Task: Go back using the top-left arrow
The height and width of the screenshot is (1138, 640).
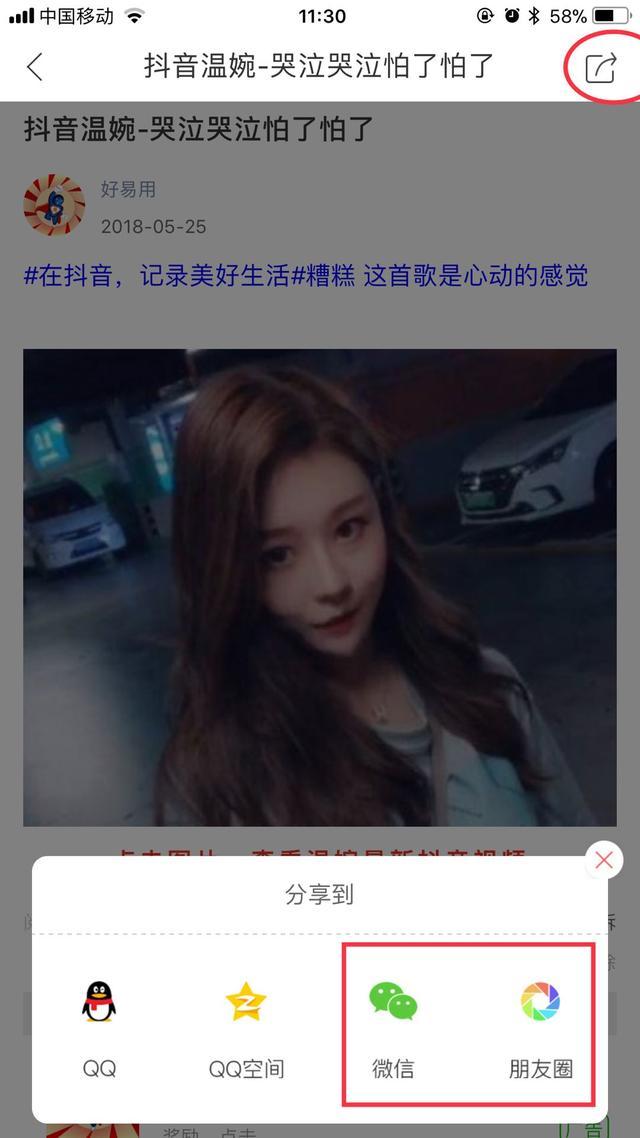Action: pyautogui.click(x=35, y=67)
